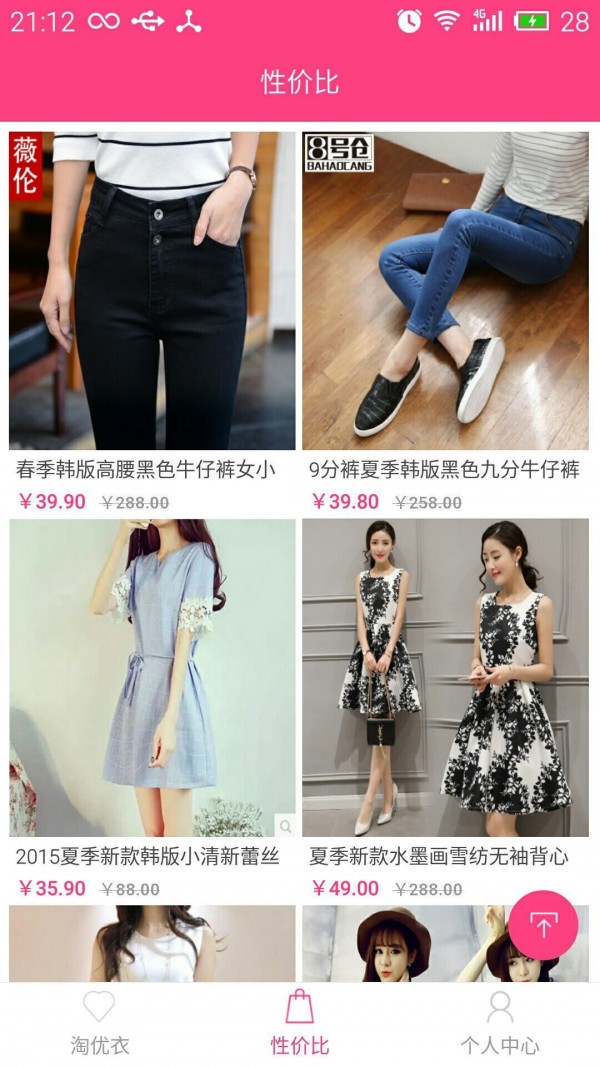Go to the 个人中心 tab
Screen dimensions: 600x1067
click(x=499, y=1023)
